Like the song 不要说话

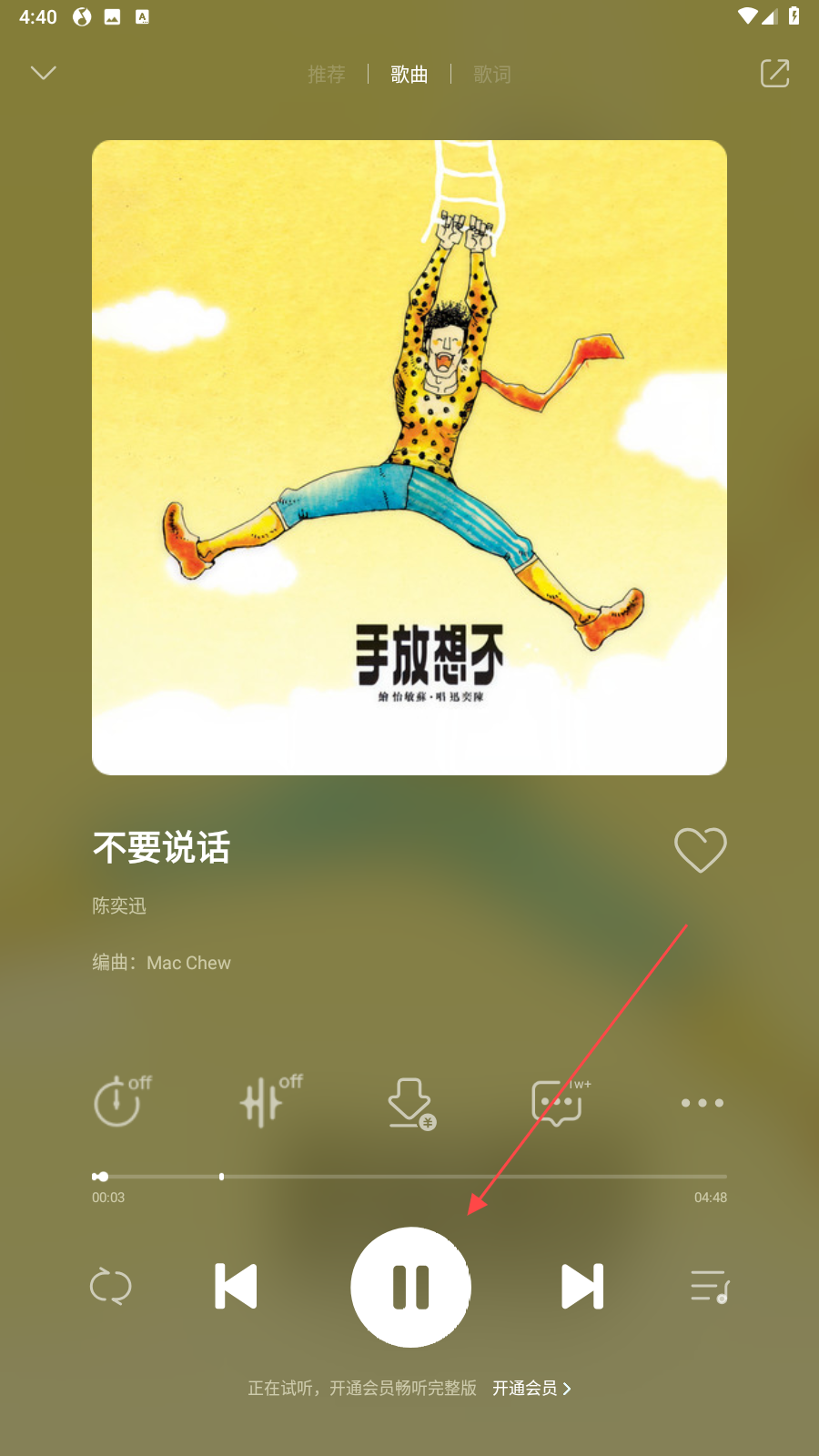click(x=700, y=850)
